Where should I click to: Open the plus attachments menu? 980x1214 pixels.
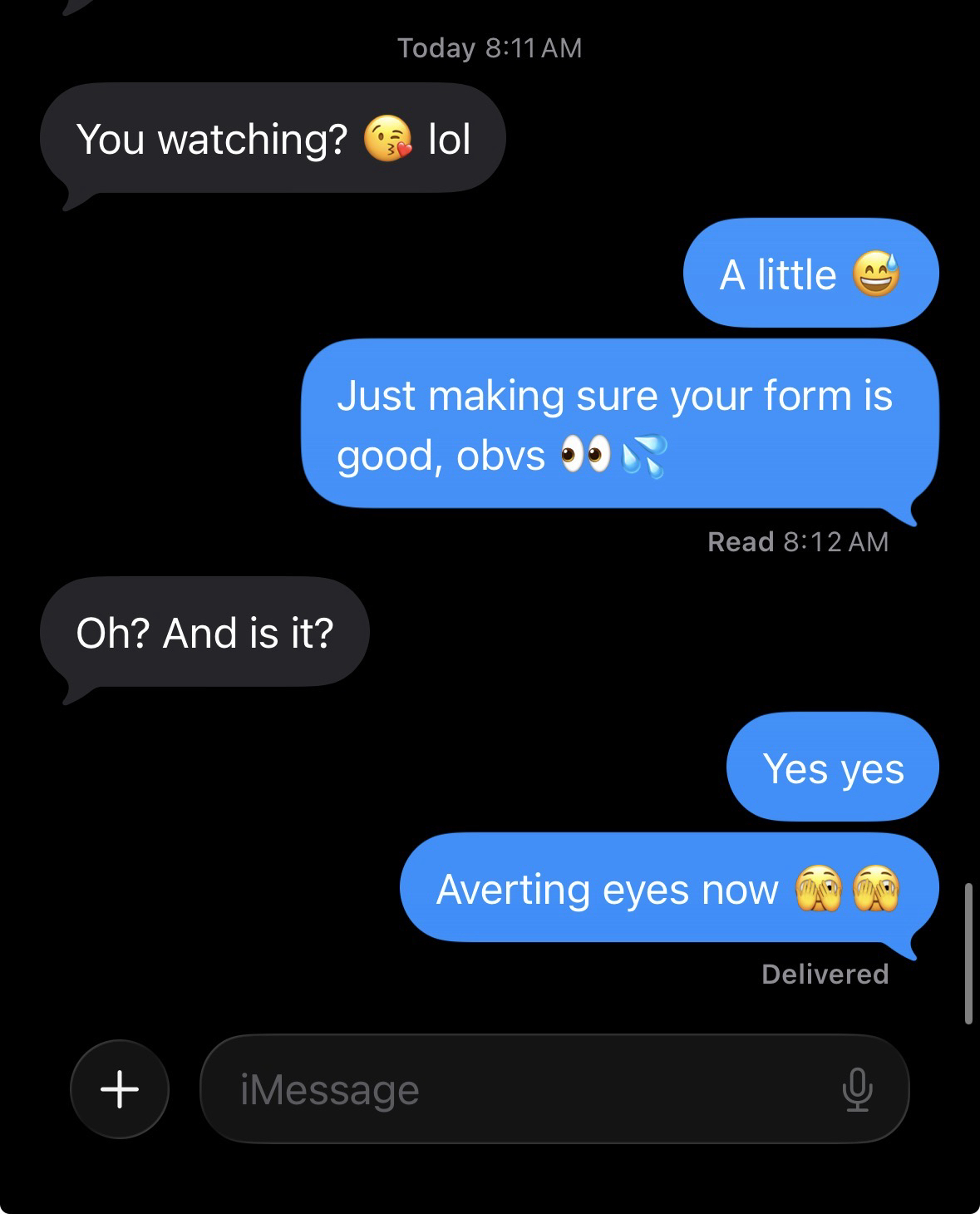pyautogui.click(x=120, y=1088)
